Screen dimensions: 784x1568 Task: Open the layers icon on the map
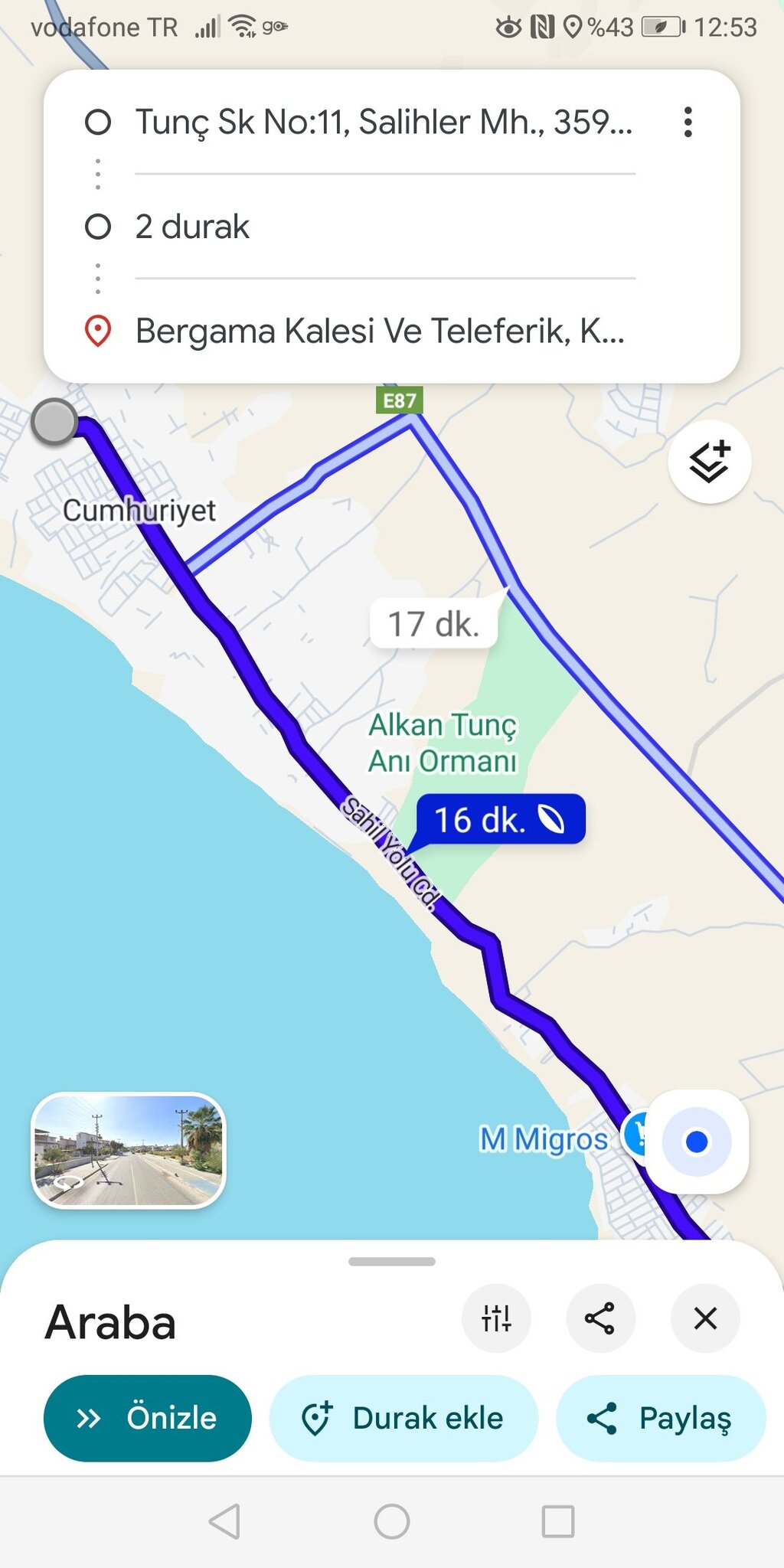[x=708, y=461]
